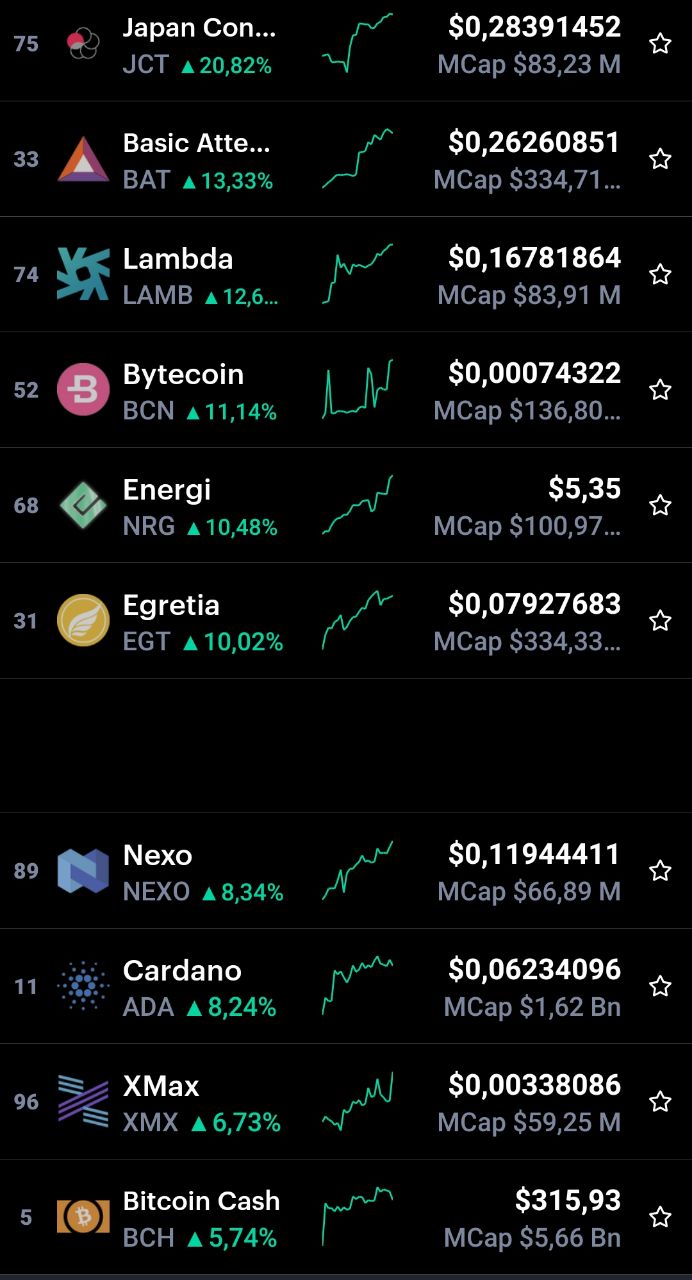The width and height of the screenshot is (692, 1280).
Task: Star the BAT coin
Action: pos(660,158)
